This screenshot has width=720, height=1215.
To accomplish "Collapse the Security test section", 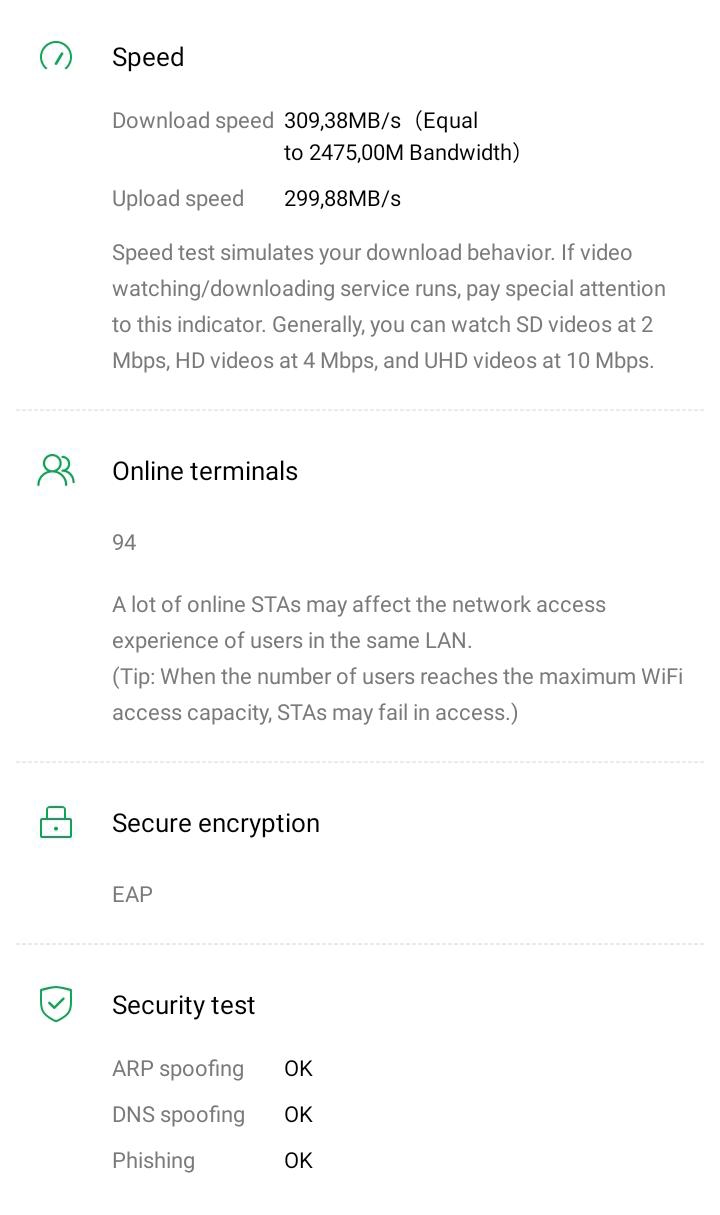I will pos(184,1004).
